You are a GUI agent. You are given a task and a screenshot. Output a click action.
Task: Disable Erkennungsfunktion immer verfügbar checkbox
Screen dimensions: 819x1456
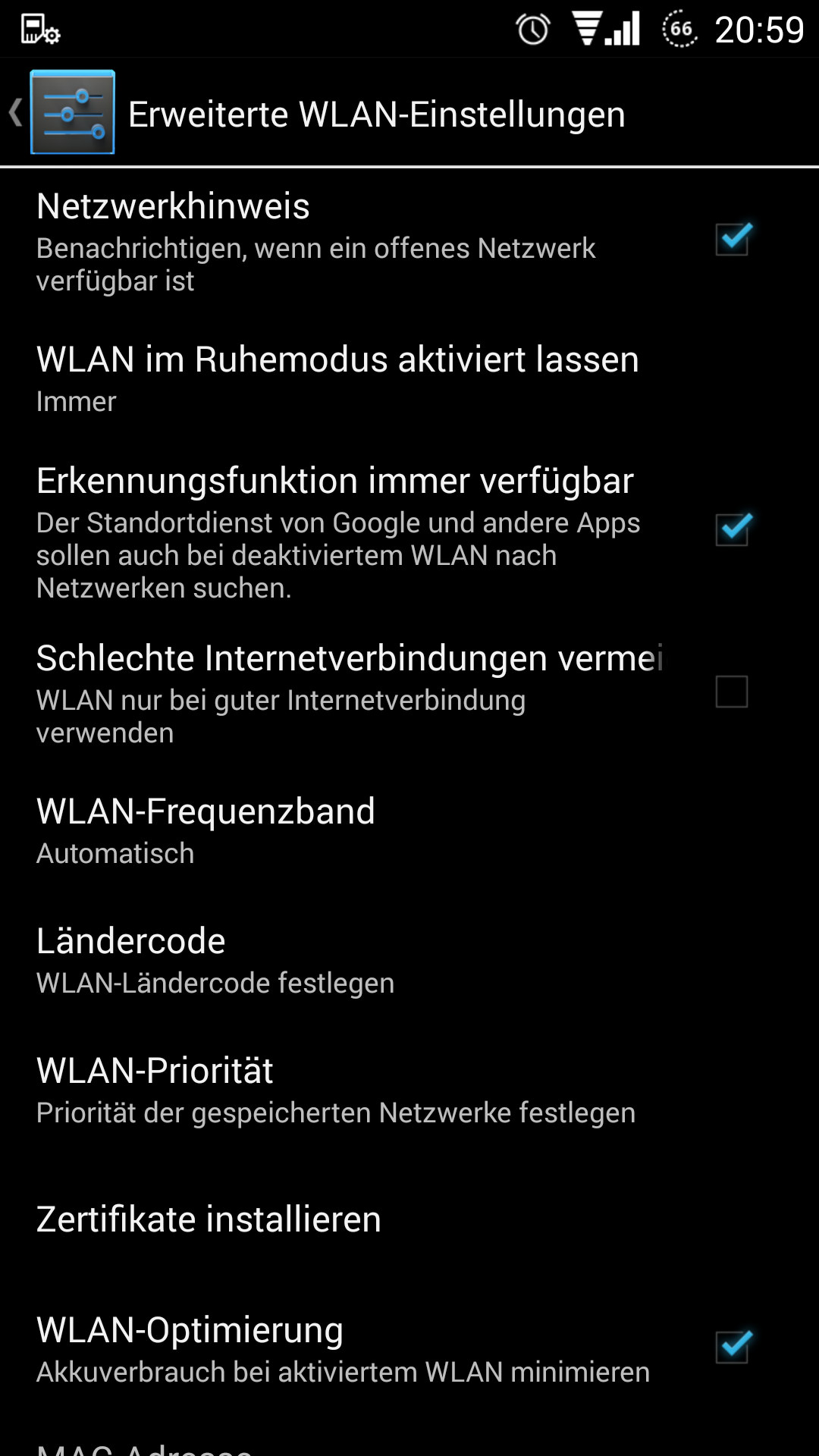[733, 529]
